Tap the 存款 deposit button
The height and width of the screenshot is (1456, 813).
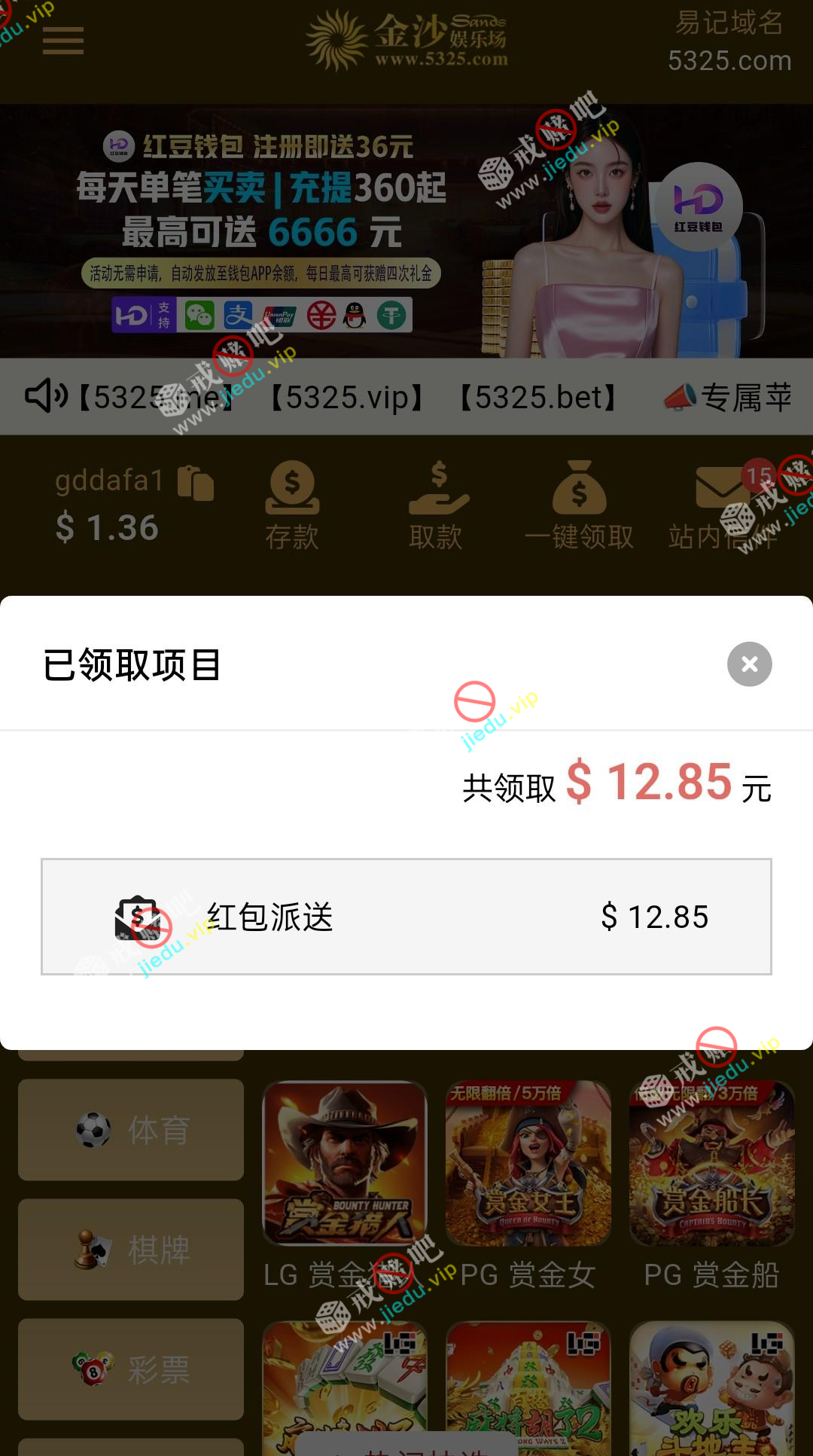pos(292,505)
